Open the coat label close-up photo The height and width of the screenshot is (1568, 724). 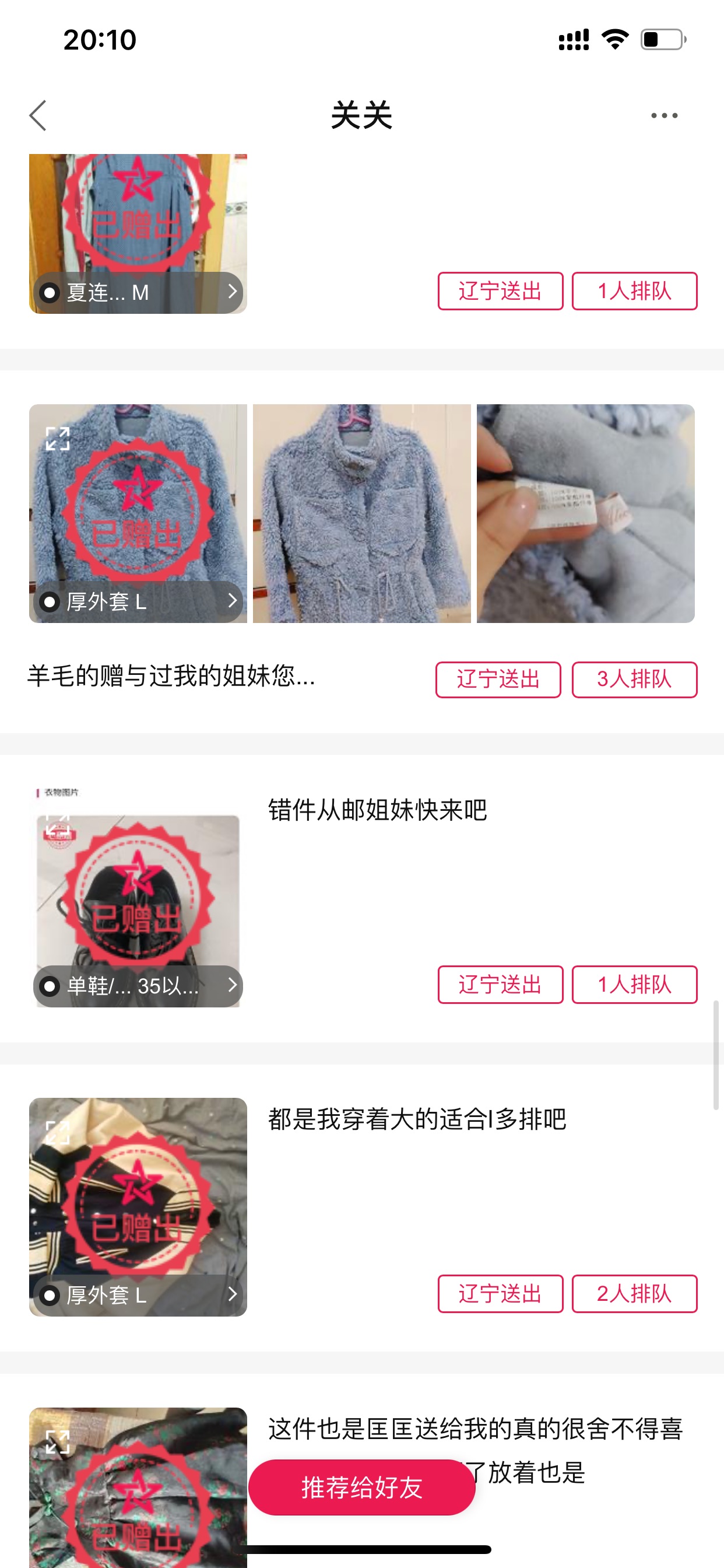coord(585,513)
